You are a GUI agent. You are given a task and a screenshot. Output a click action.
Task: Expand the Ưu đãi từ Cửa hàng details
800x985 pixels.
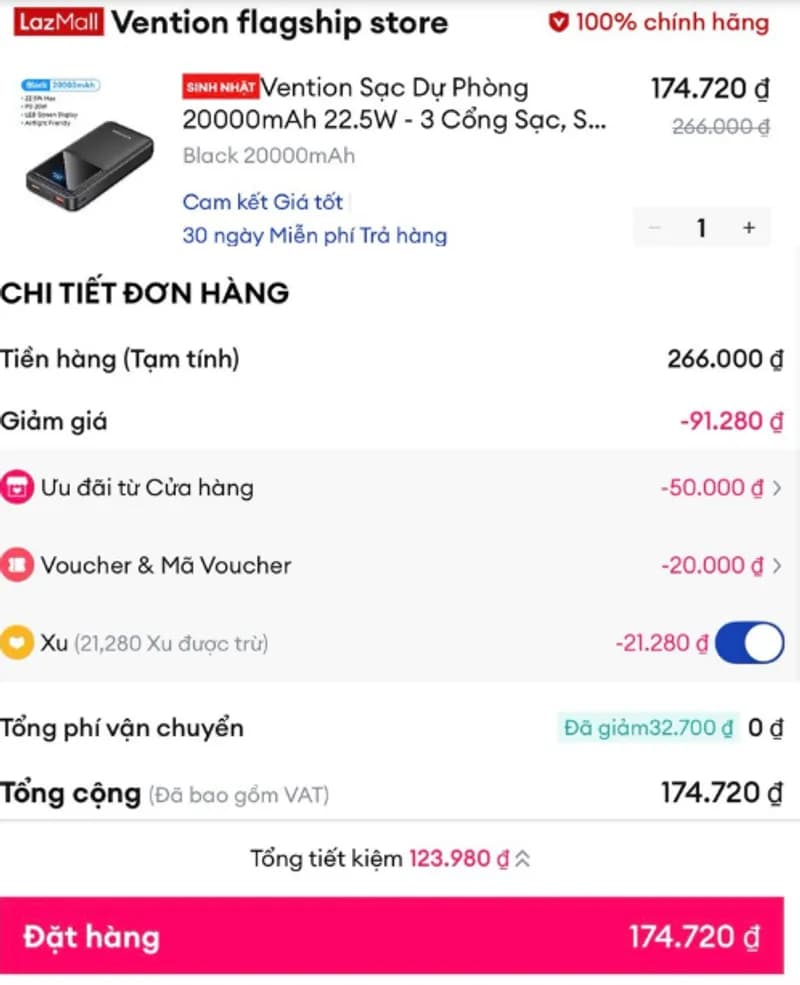pos(777,487)
